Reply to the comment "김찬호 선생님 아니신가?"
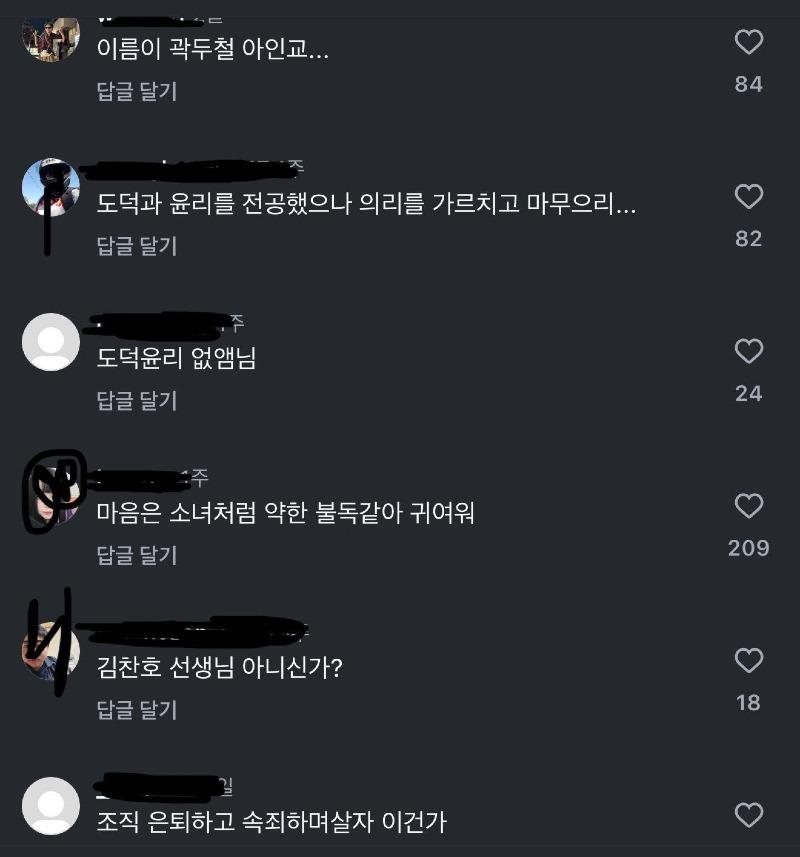The image size is (800, 857). tap(137, 710)
